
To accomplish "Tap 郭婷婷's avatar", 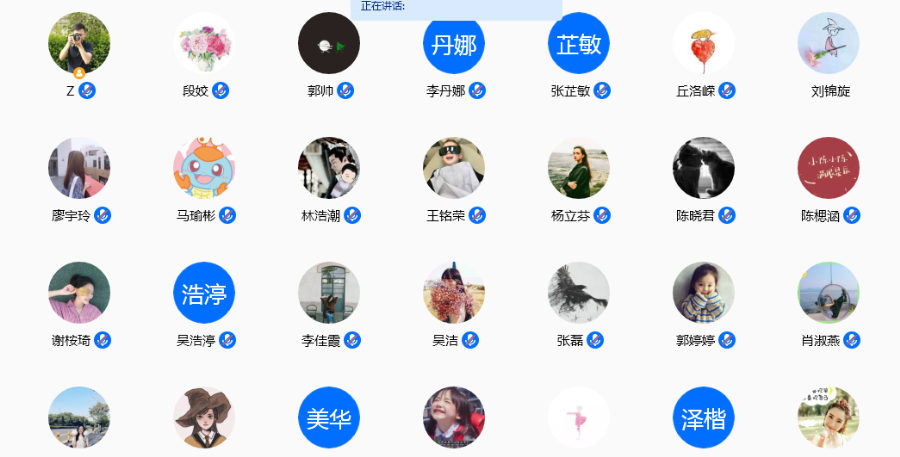I will click(x=704, y=293).
